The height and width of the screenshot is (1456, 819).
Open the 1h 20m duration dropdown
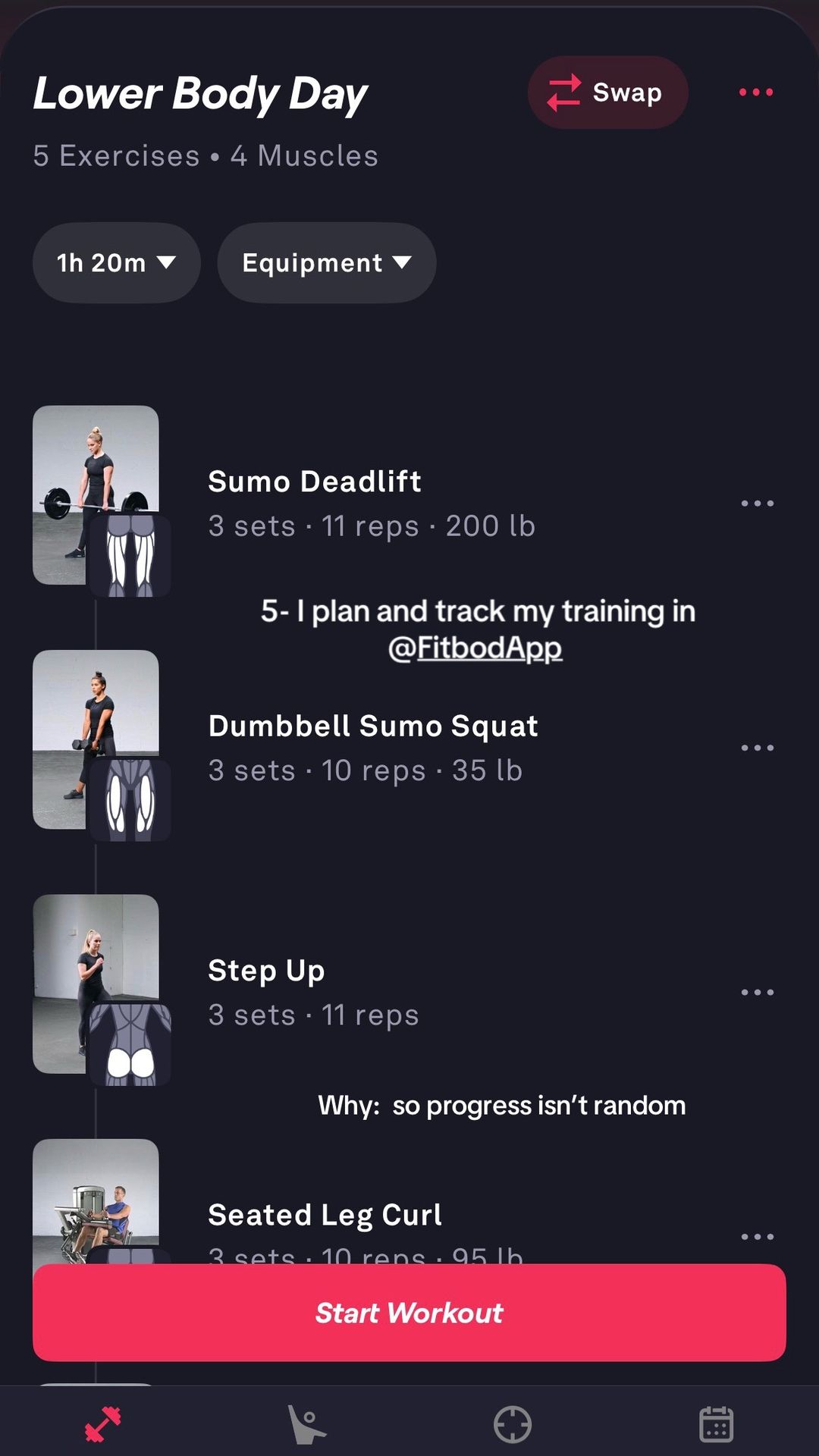(116, 262)
